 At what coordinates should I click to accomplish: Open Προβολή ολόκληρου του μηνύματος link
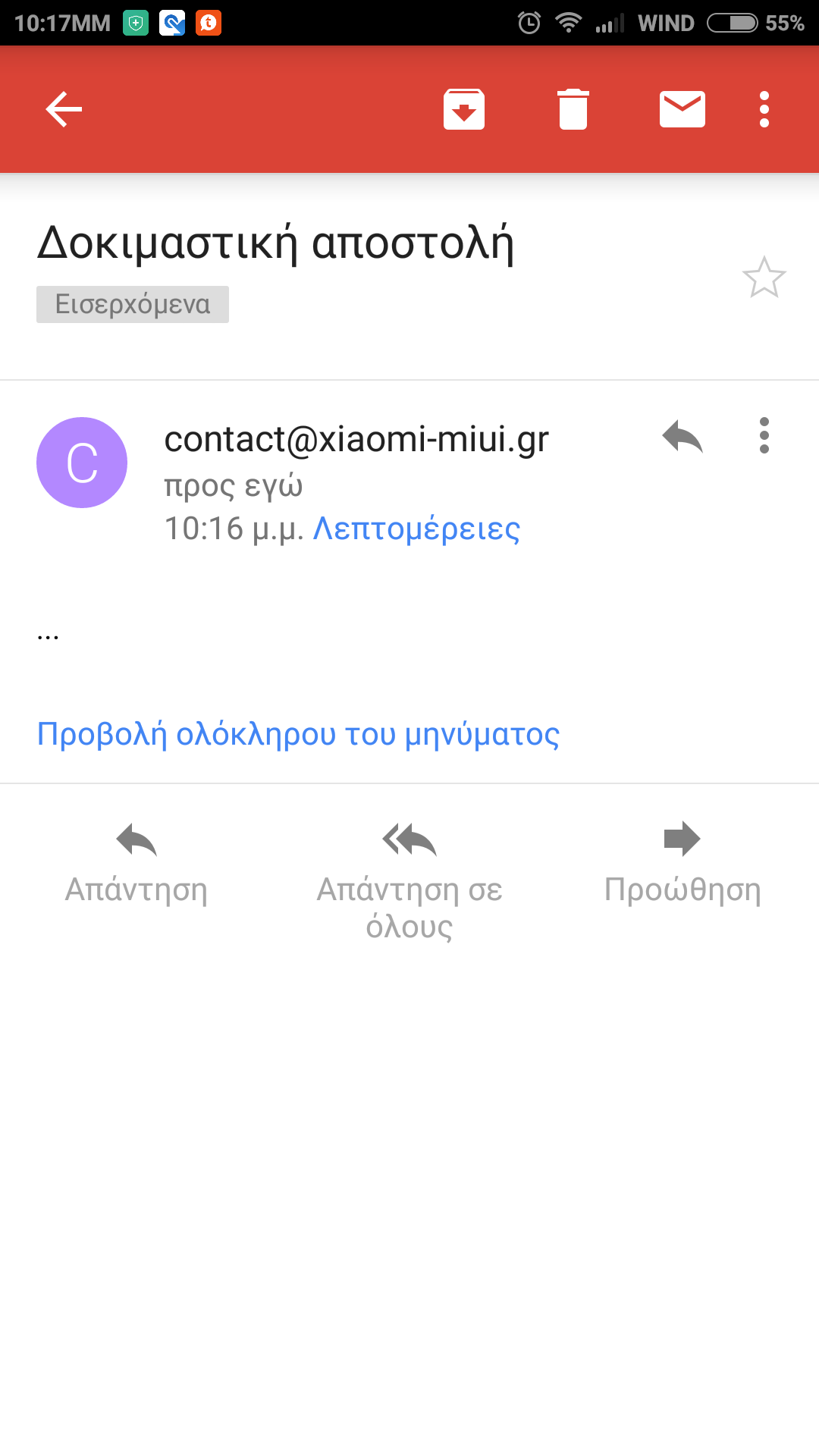click(298, 734)
